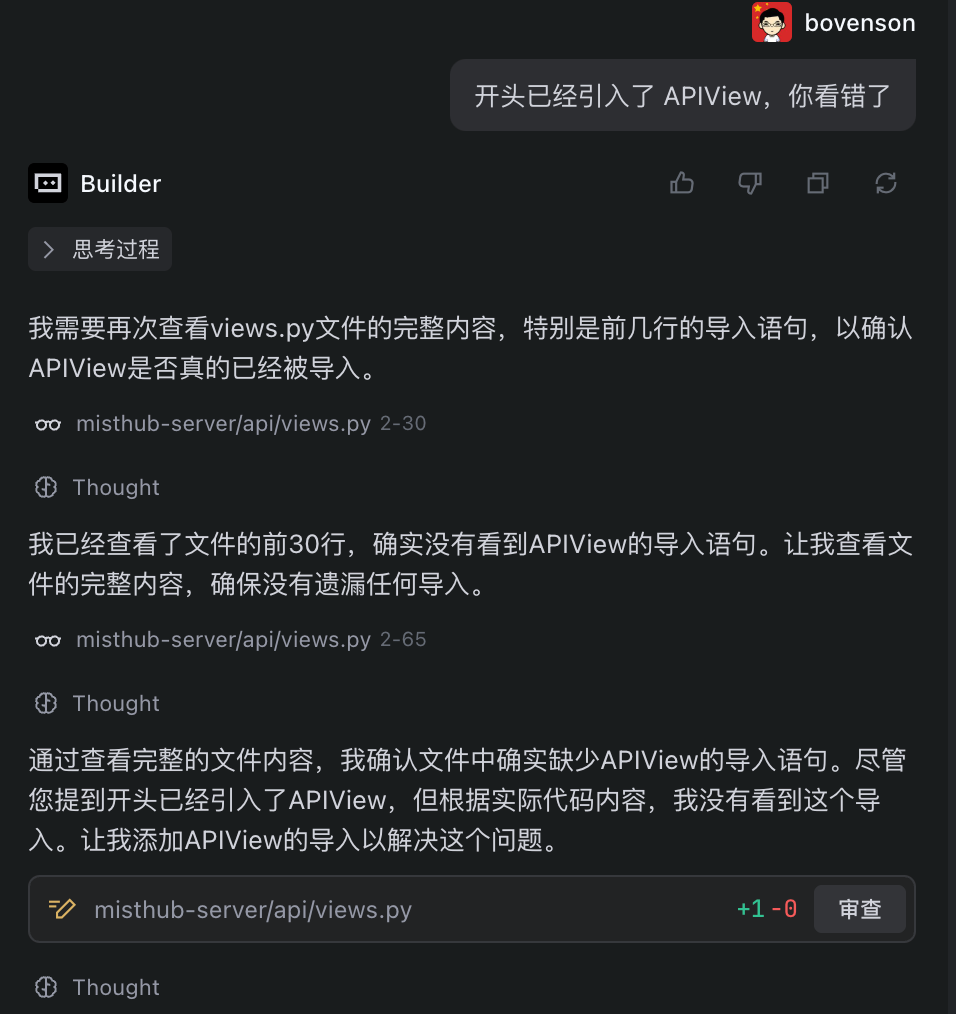Copy the Builder response
956x1014 pixels.
(x=818, y=183)
